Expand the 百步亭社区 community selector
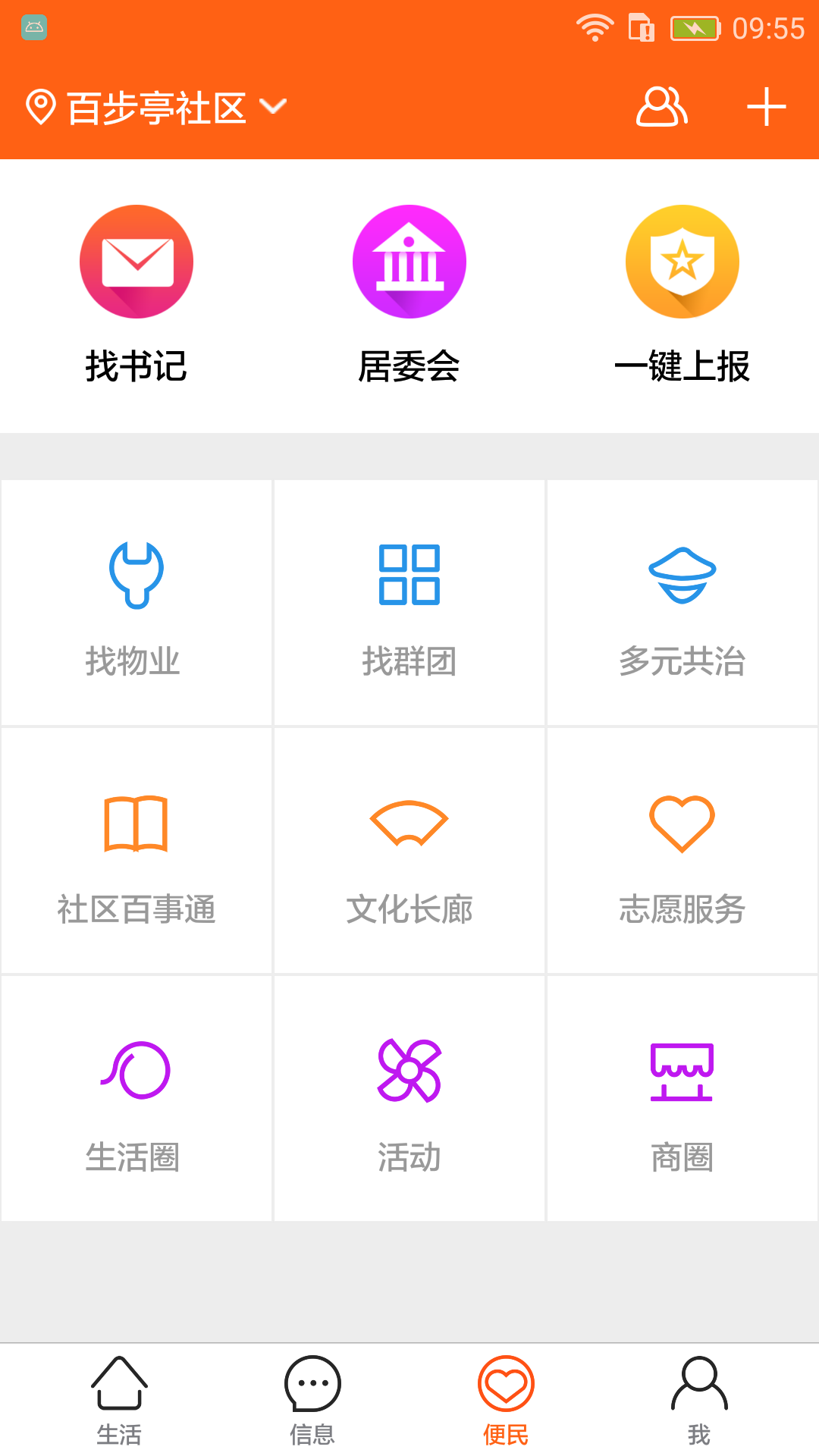Screen dimensions: 819x1456 click(x=156, y=108)
